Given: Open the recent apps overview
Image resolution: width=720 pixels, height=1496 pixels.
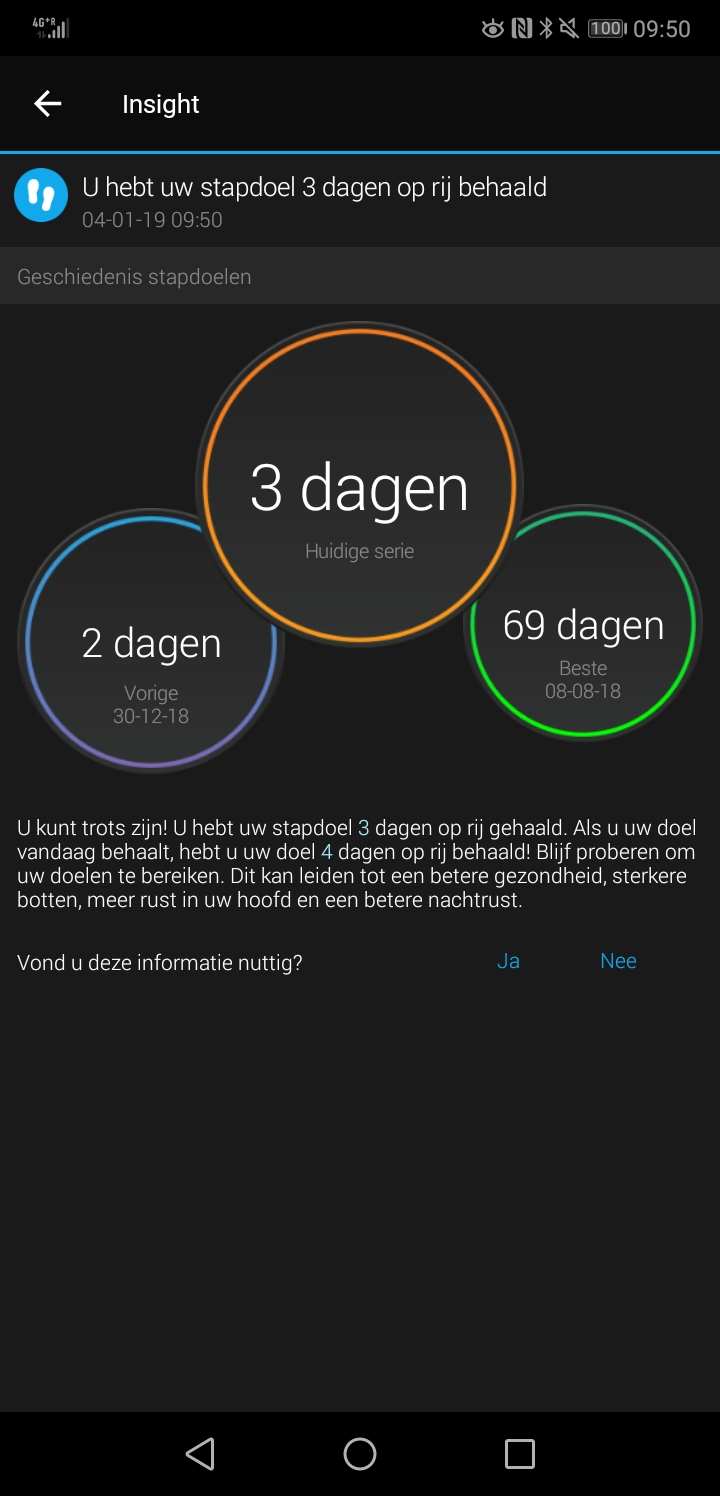Looking at the screenshot, I should click(520, 1453).
